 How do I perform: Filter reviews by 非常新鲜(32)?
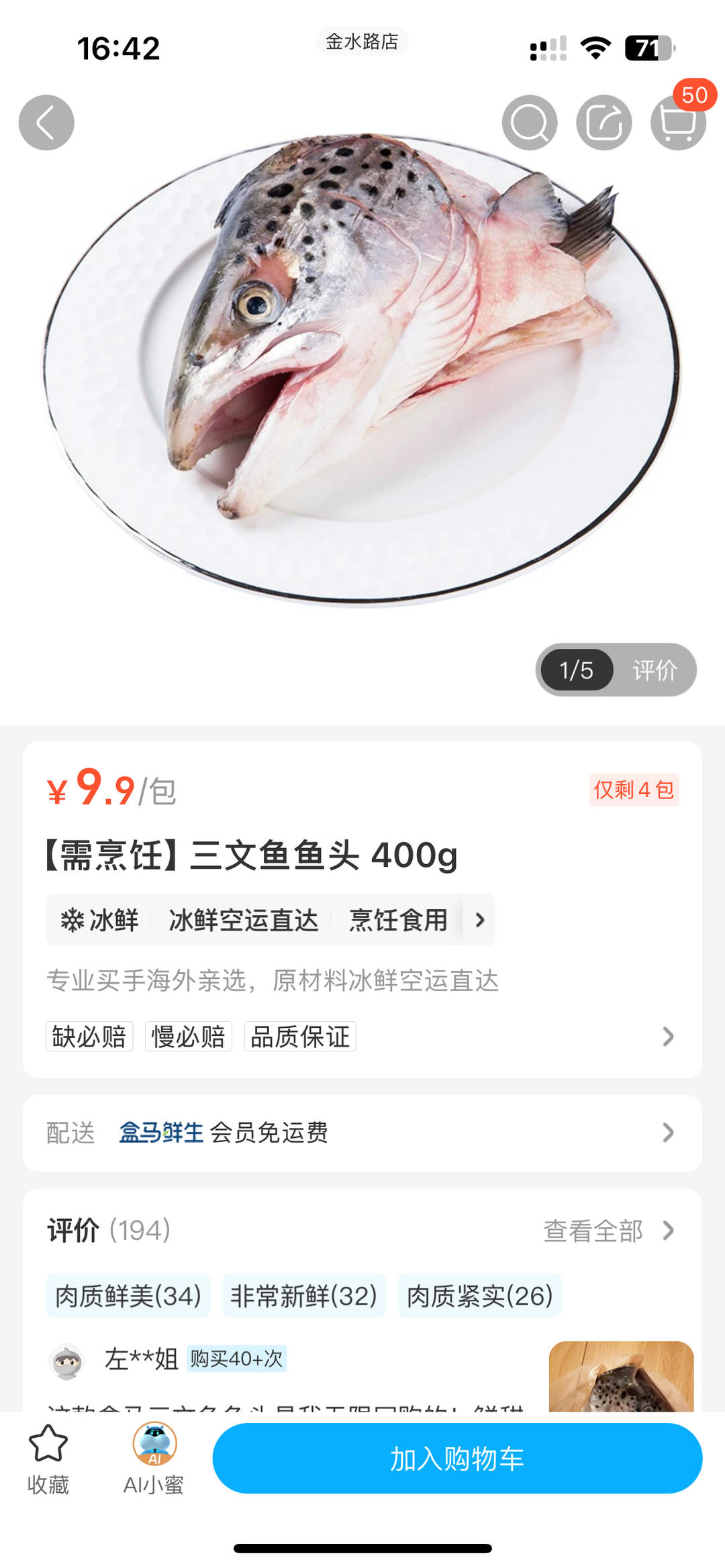tap(304, 1296)
